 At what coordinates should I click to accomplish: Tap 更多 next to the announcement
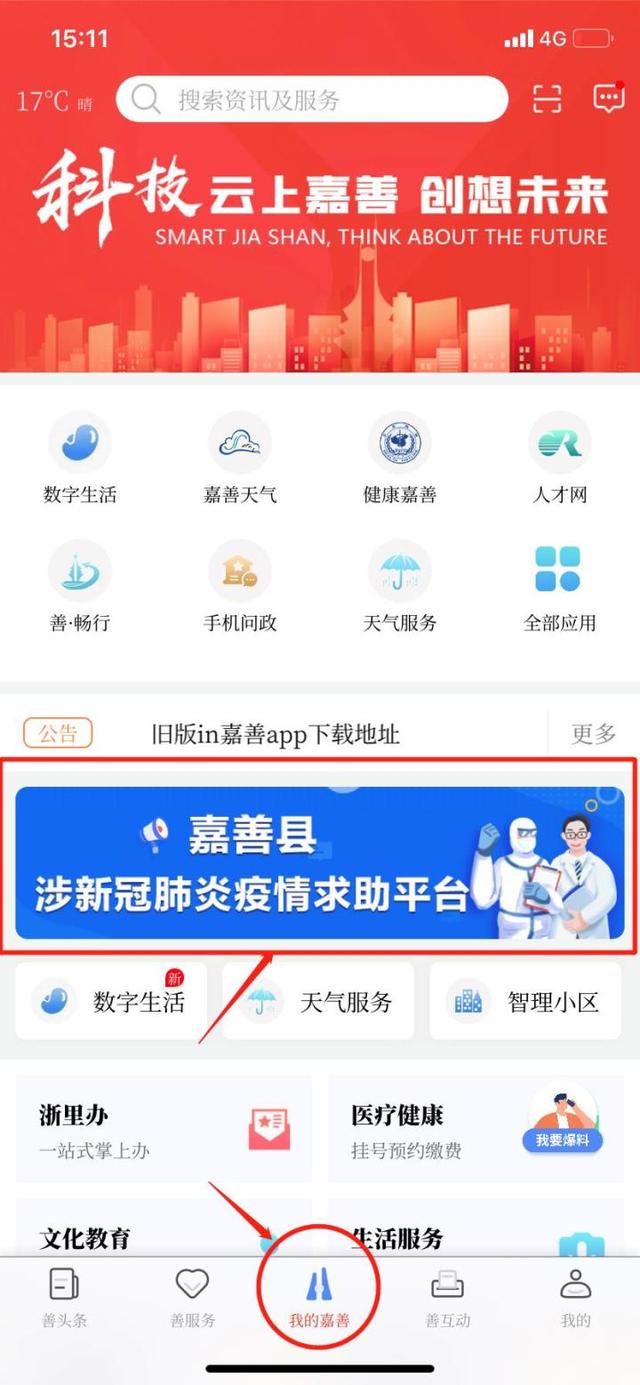593,735
